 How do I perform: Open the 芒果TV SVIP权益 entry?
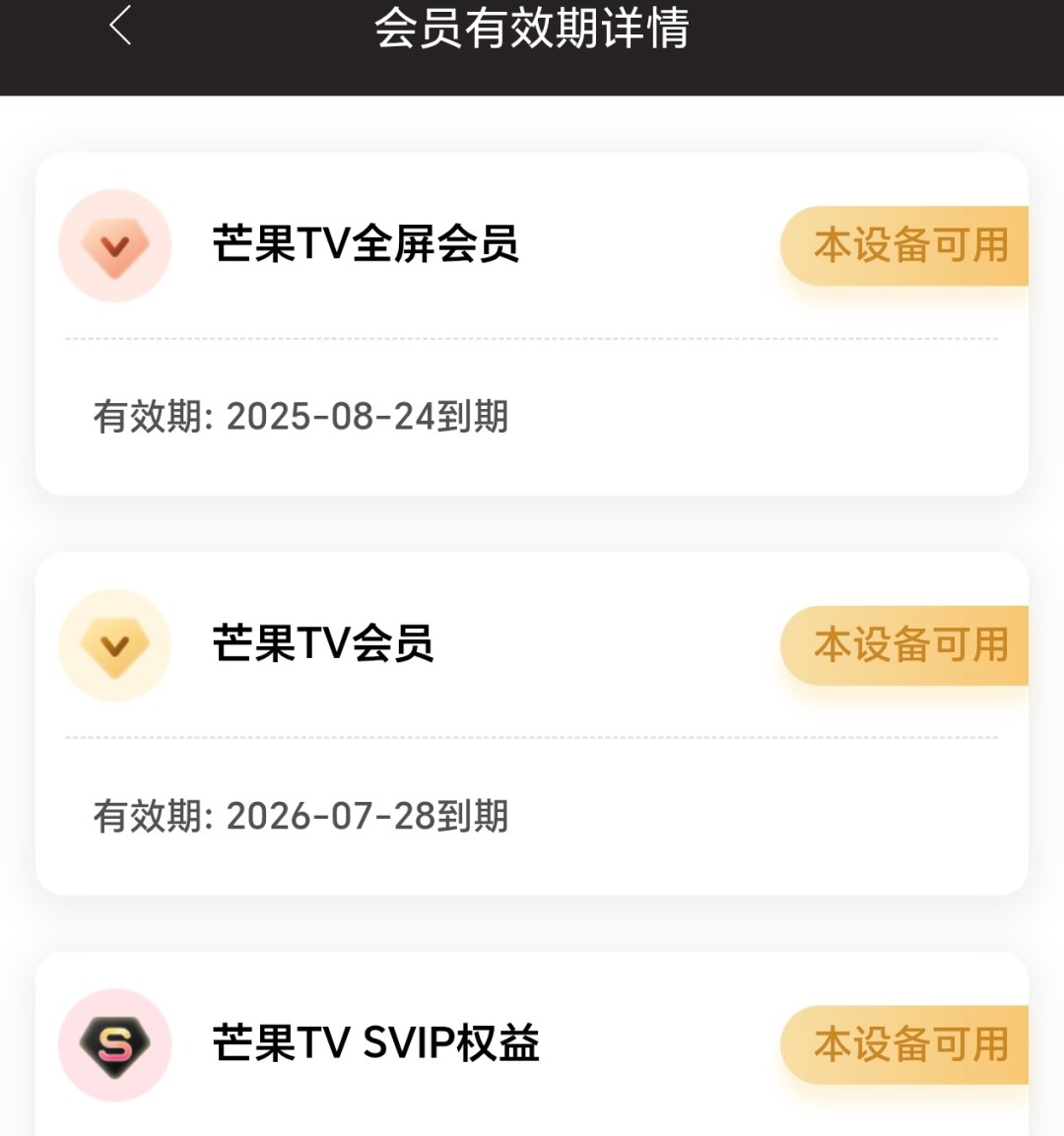tap(375, 1044)
